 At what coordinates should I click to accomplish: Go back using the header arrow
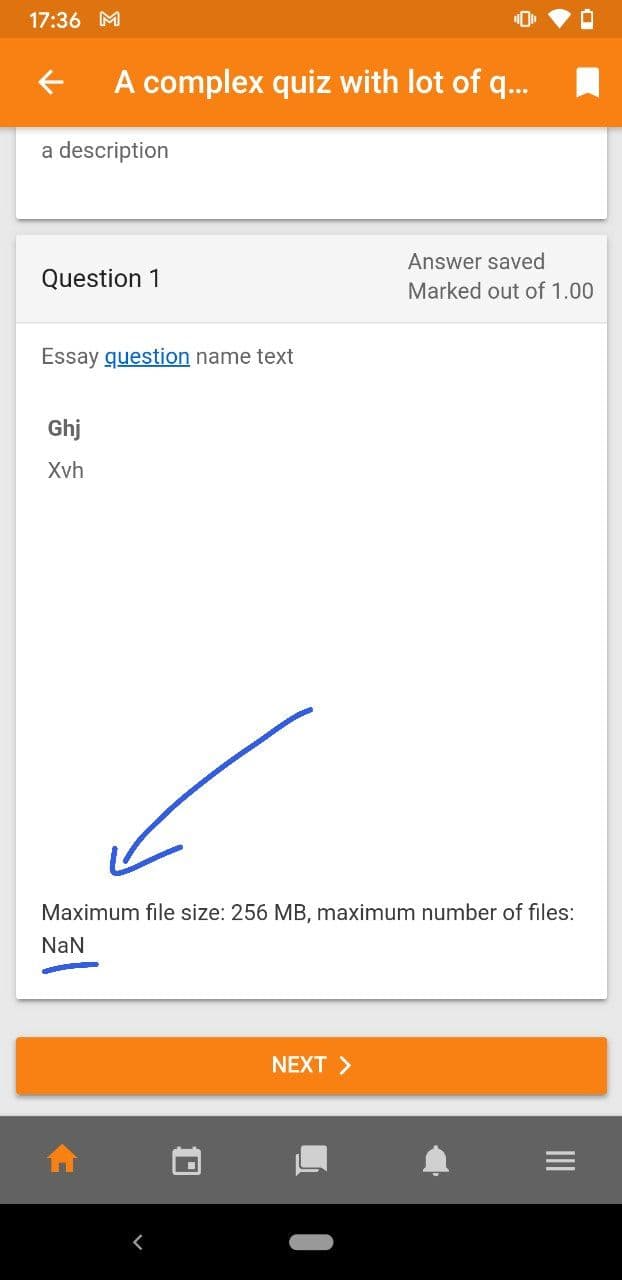tap(51, 83)
